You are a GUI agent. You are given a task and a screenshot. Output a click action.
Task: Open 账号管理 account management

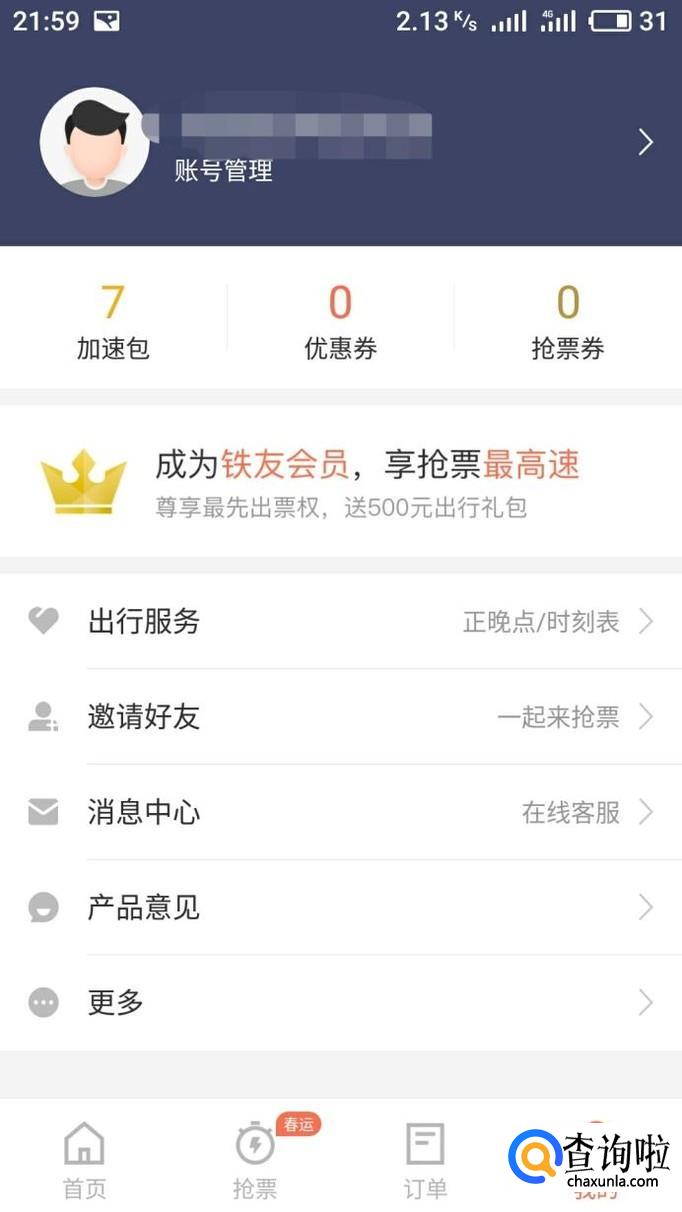224,171
